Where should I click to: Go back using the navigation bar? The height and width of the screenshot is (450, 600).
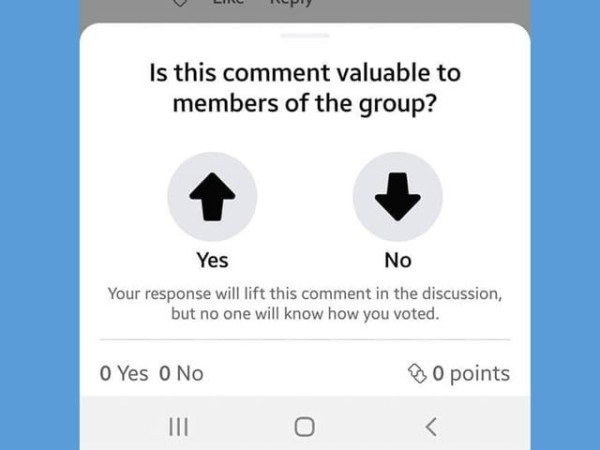pyautogui.click(x=431, y=427)
